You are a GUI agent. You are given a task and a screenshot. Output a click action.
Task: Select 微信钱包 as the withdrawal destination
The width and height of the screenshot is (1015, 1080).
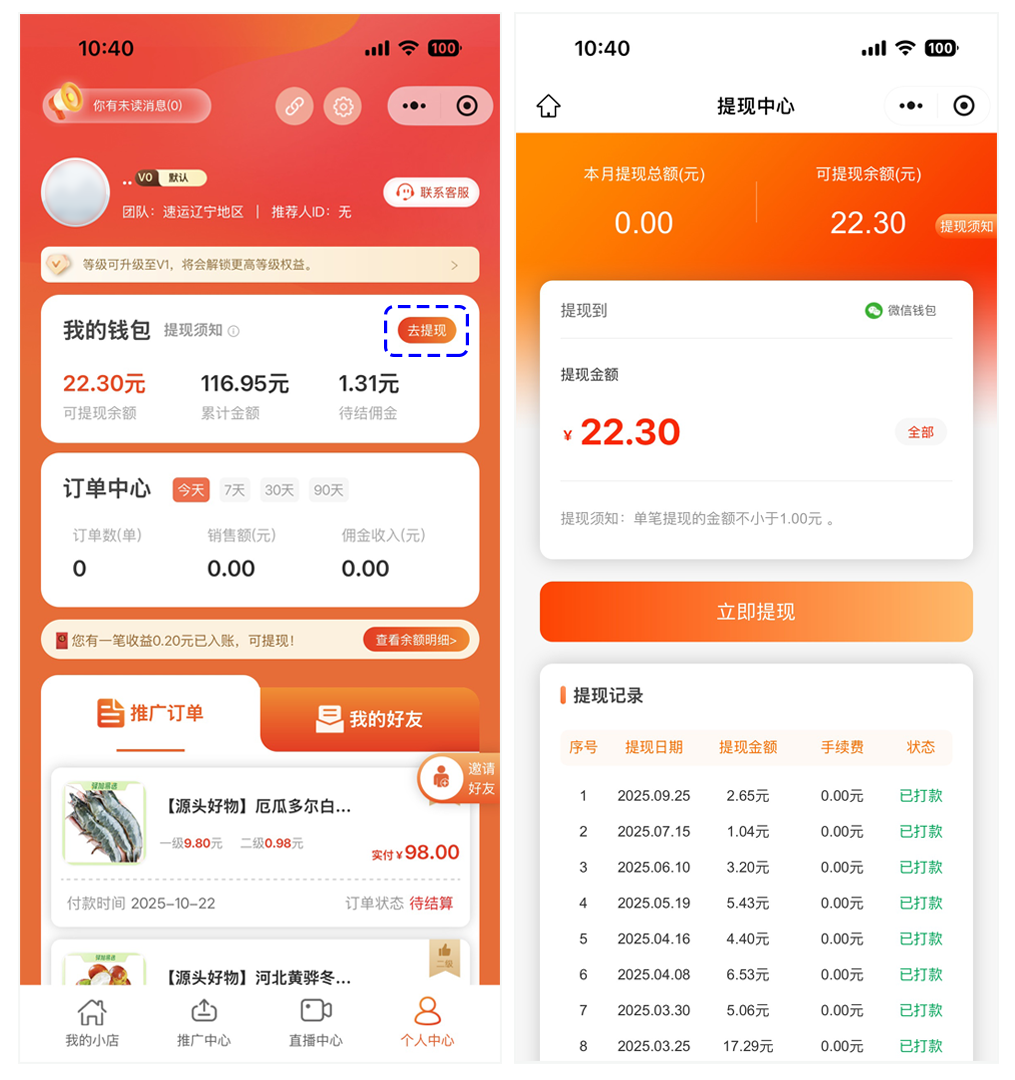pyautogui.click(x=901, y=311)
